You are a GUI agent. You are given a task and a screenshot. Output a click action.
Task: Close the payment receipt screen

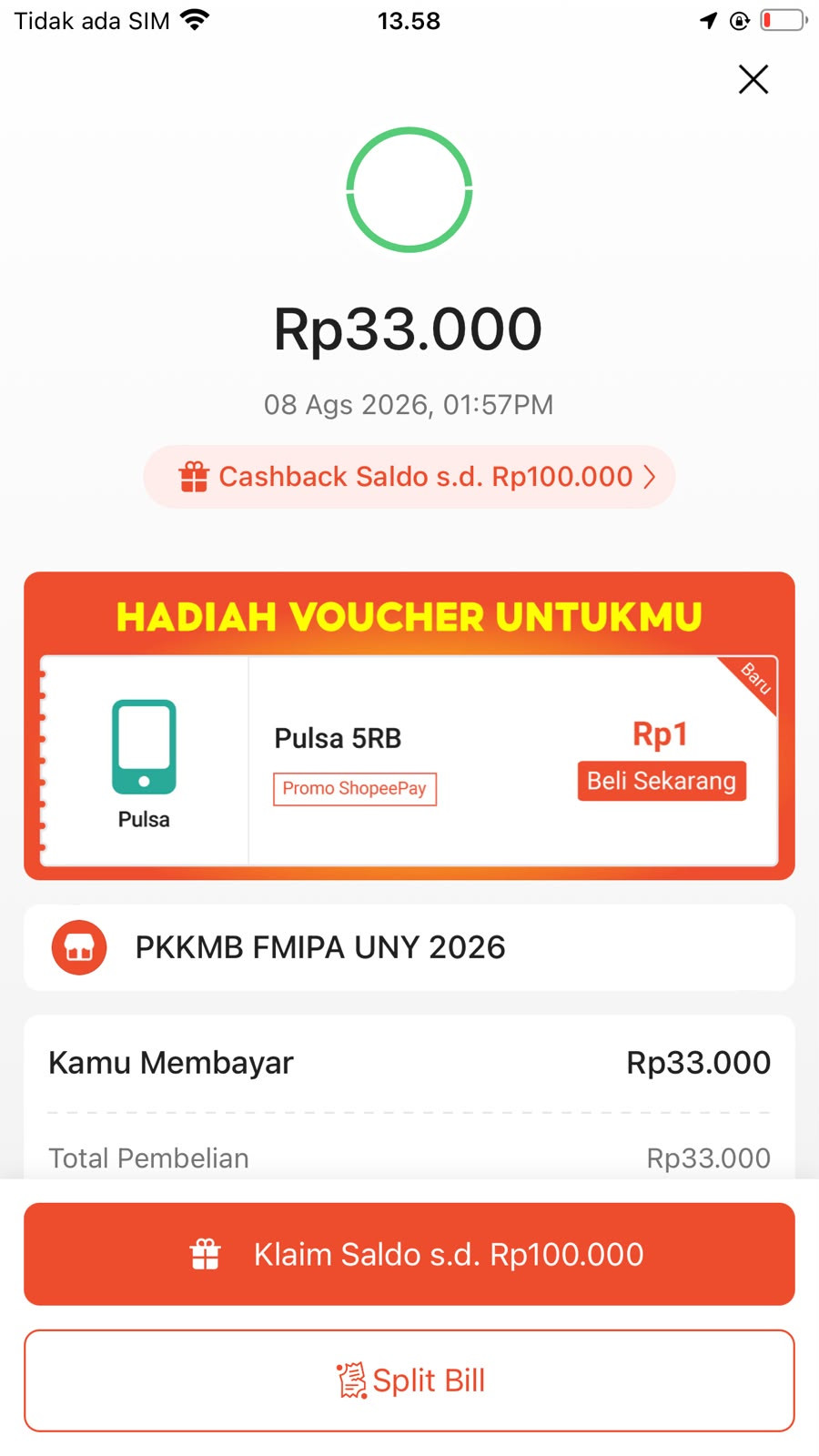753,79
